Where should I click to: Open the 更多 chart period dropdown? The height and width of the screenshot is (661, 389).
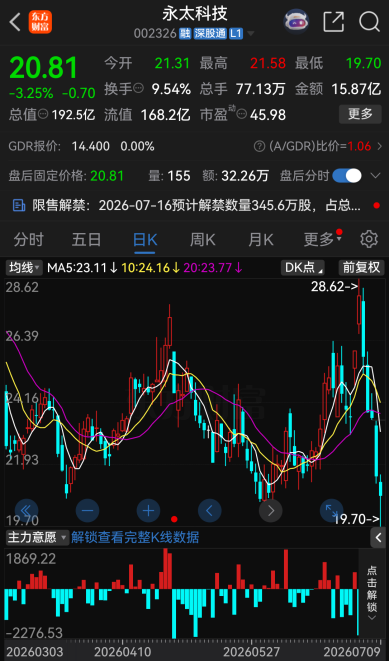point(322,240)
